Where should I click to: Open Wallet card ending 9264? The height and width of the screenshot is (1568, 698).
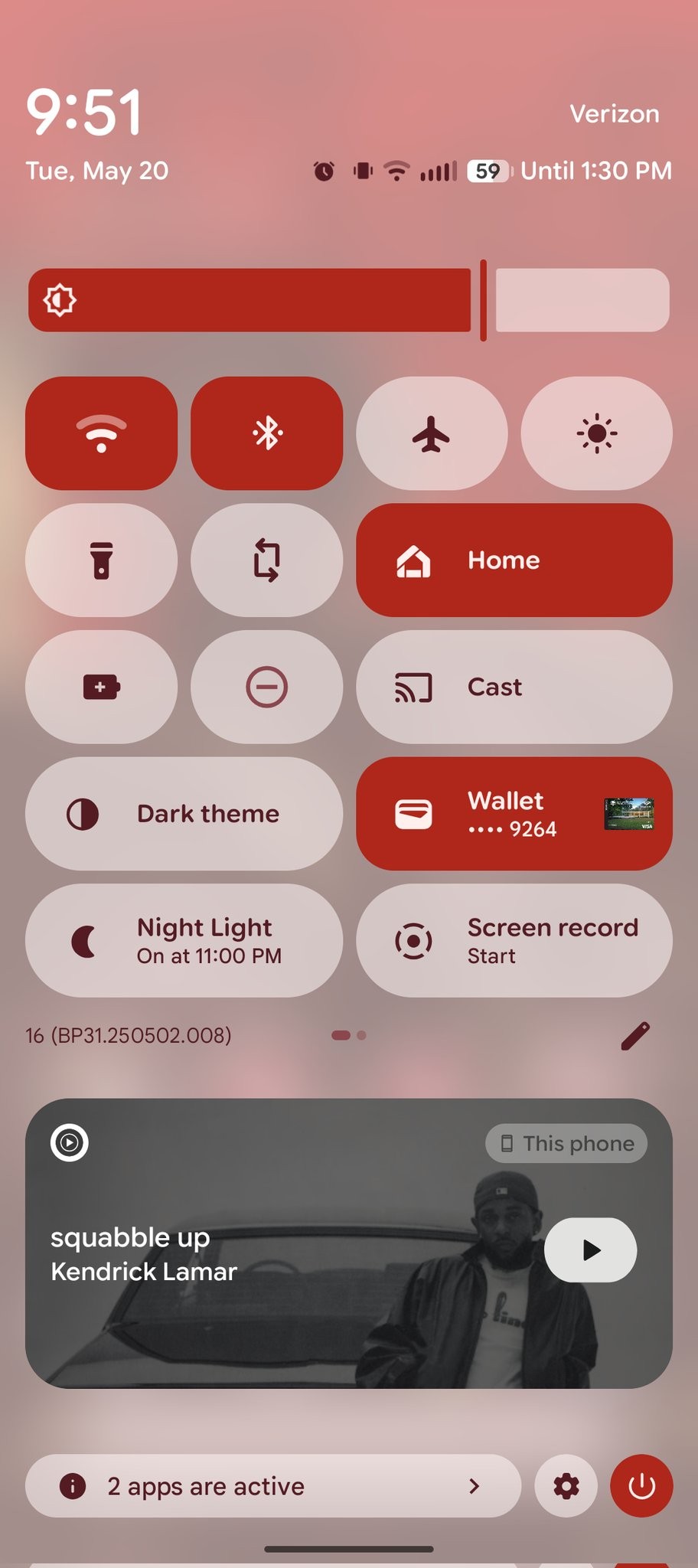(x=514, y=813)
